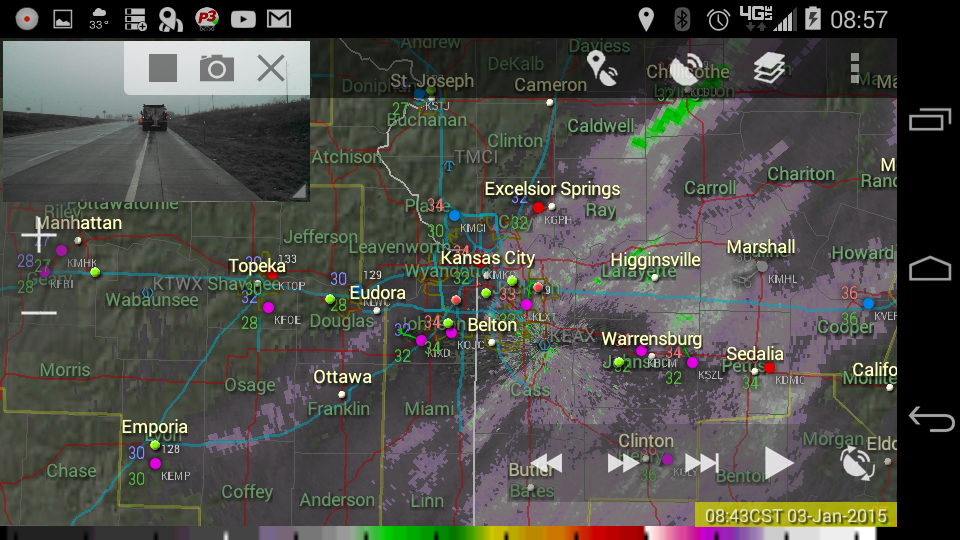960x540 pixels.
Task: Skip to the latest radar frame
Action: click(x=702, y=463)
